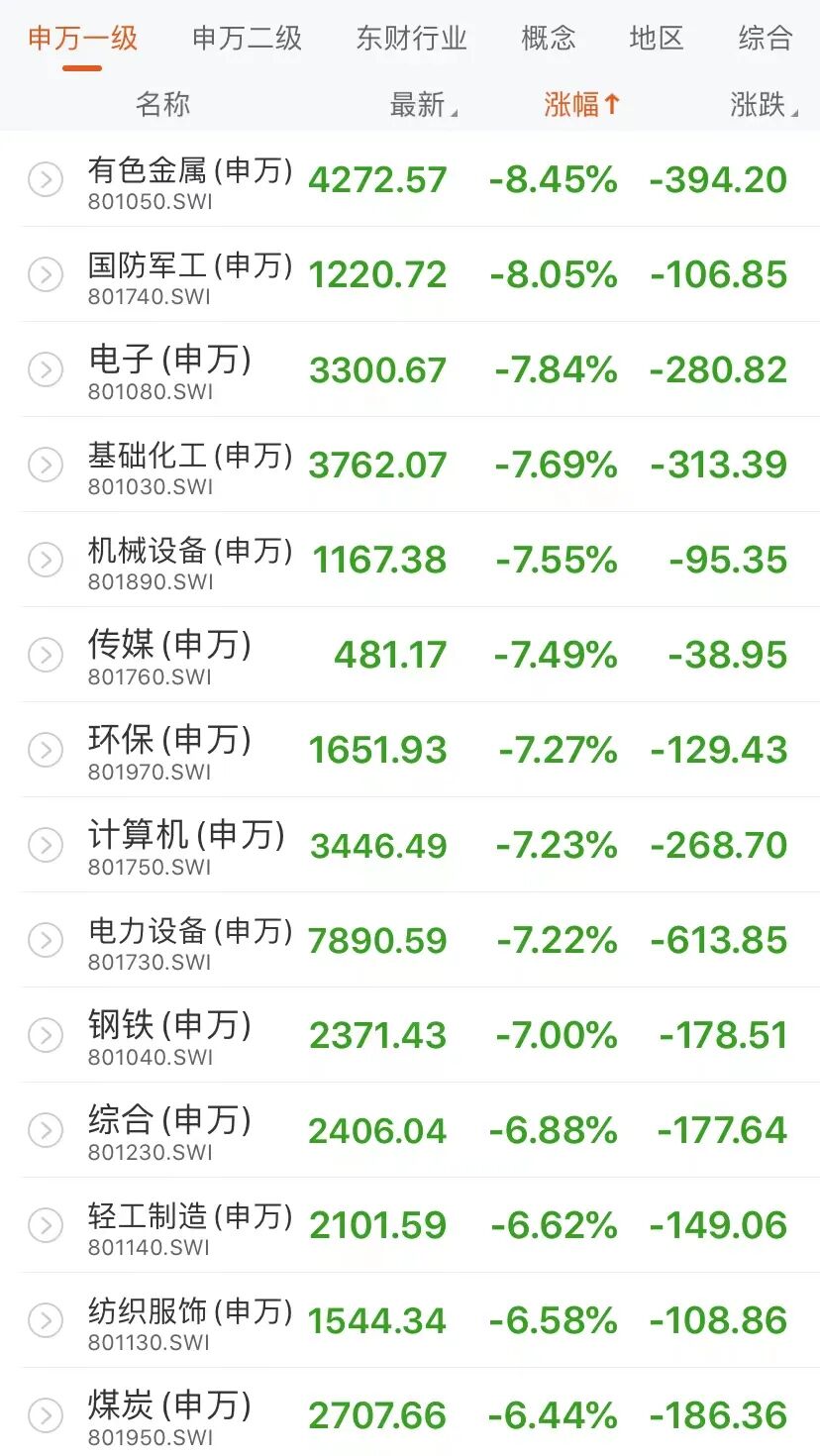Tap the arrow icon next to 钢铁(申万)
The height and width of the screenshot is (1456, 820).
click(46, 1035)
